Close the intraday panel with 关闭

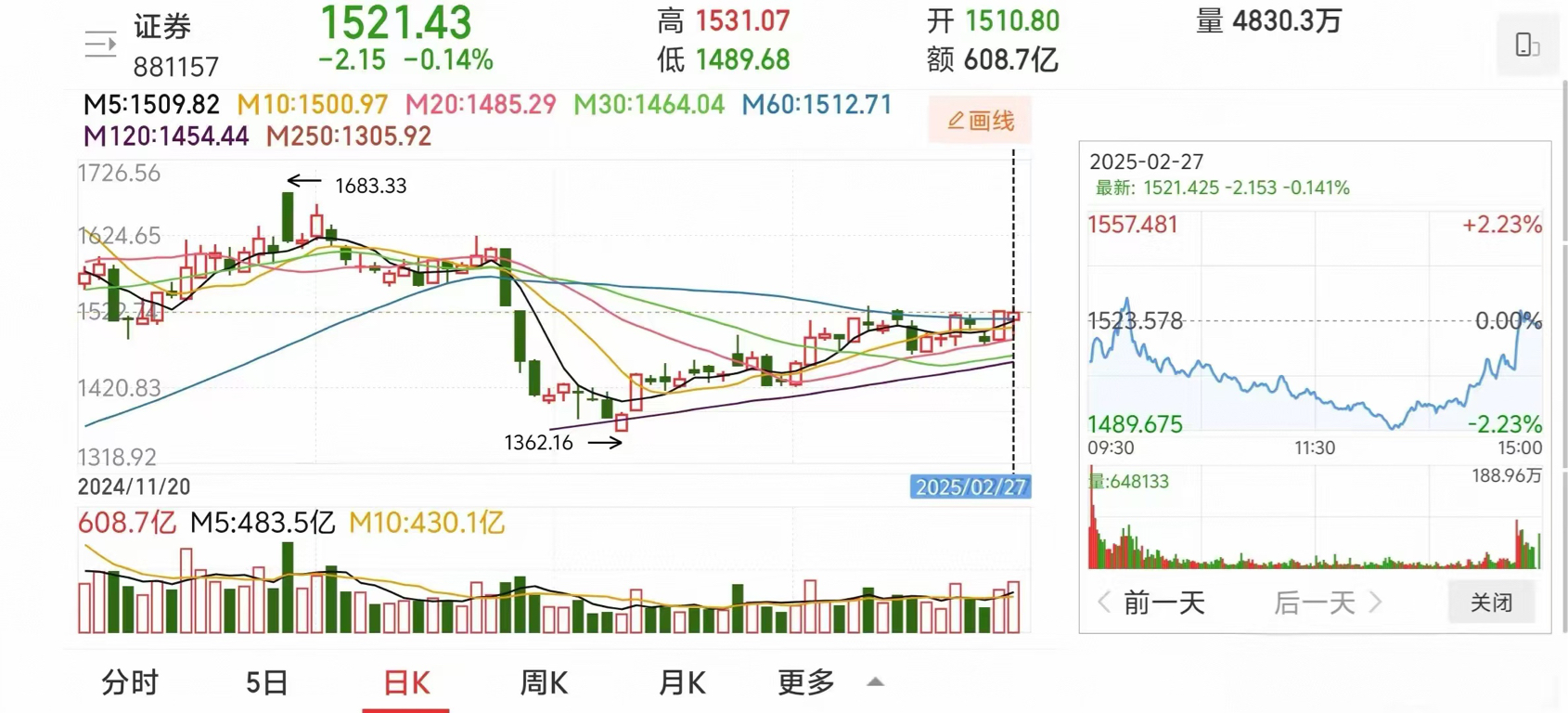tap(1491, 603)
